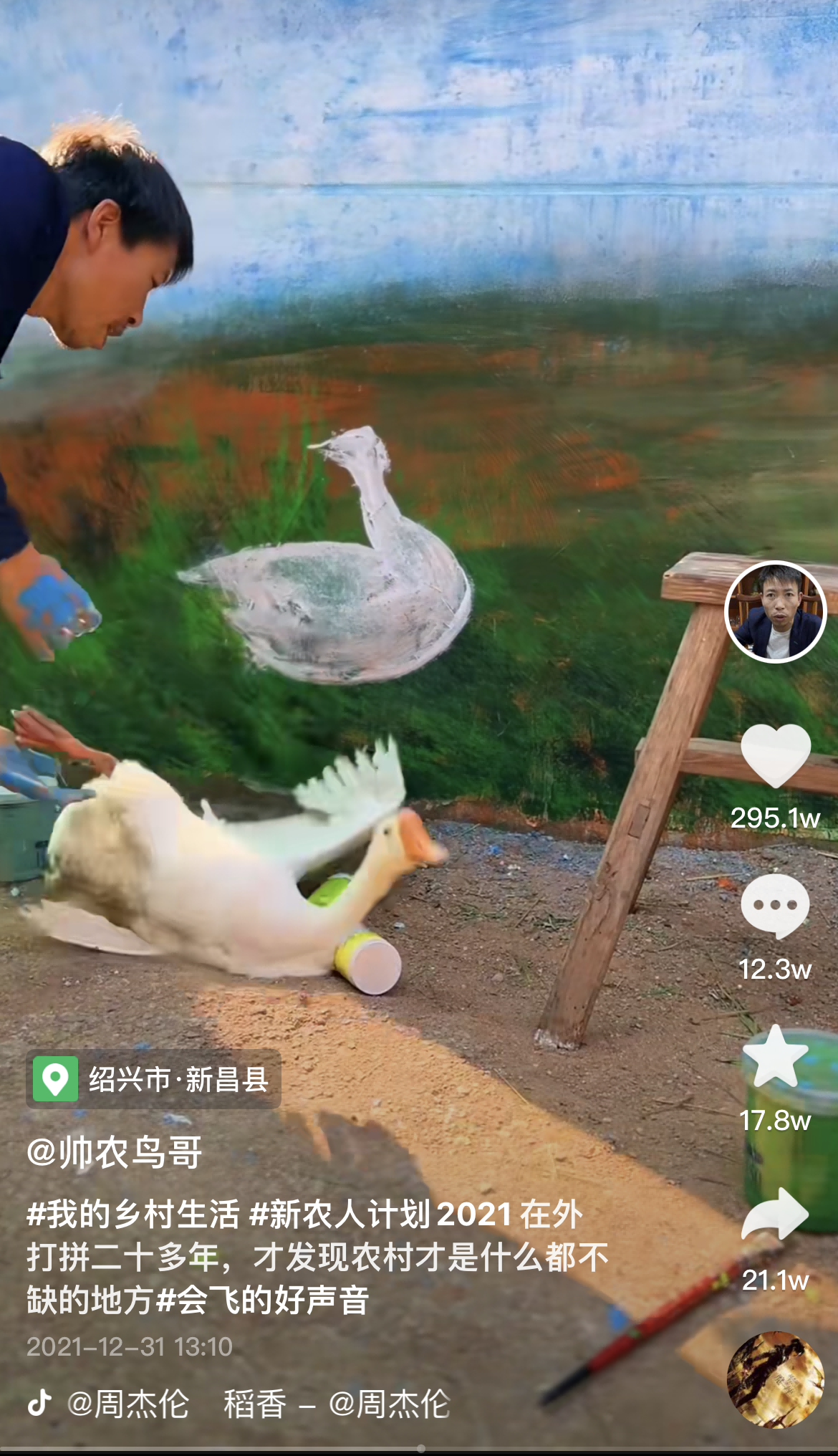Open hashtag #会飞的好声音
Viewport: 838px width, 1456px height.
[263, 1300]
